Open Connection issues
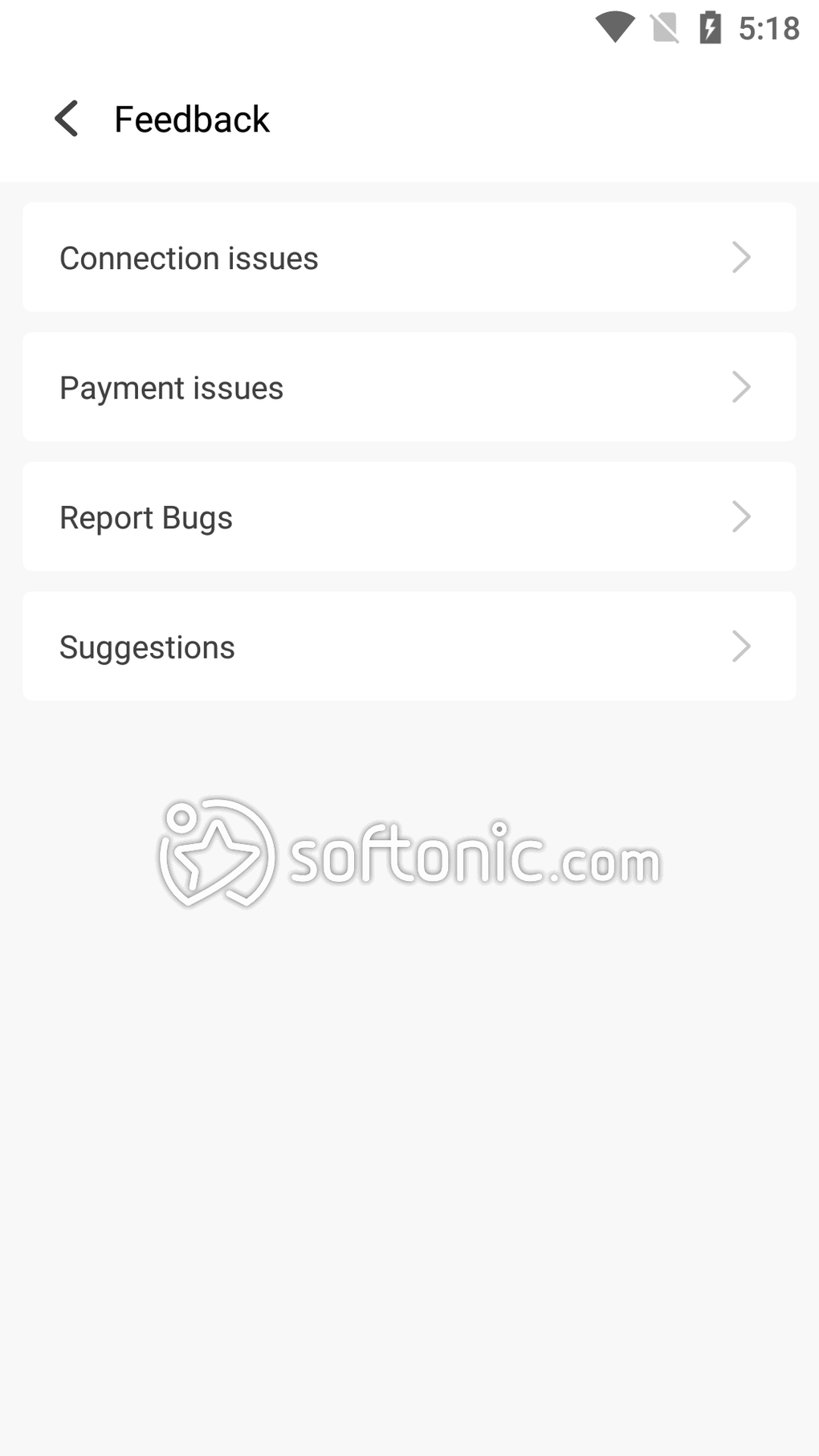 [x=409, y=258]
